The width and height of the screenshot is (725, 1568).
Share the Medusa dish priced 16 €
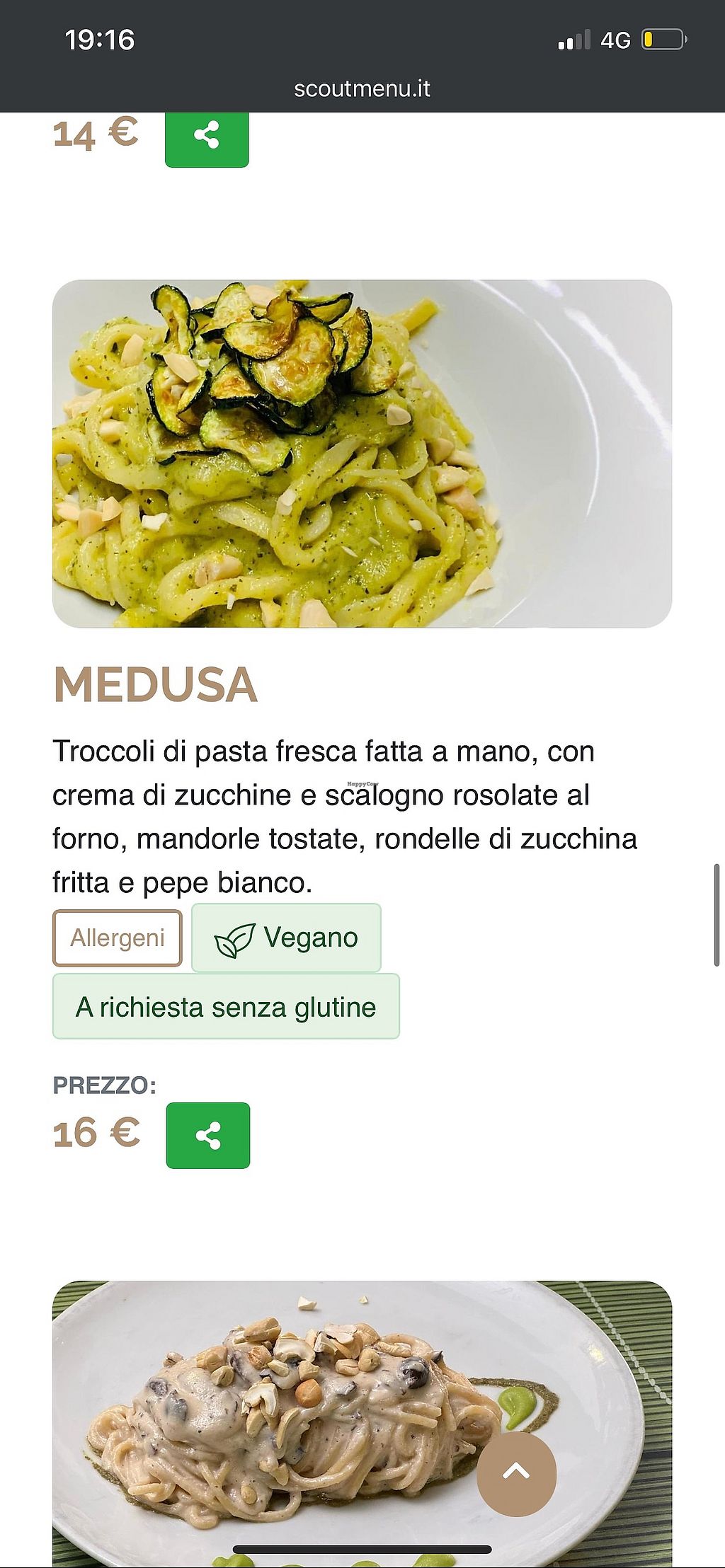(207, 1135)
